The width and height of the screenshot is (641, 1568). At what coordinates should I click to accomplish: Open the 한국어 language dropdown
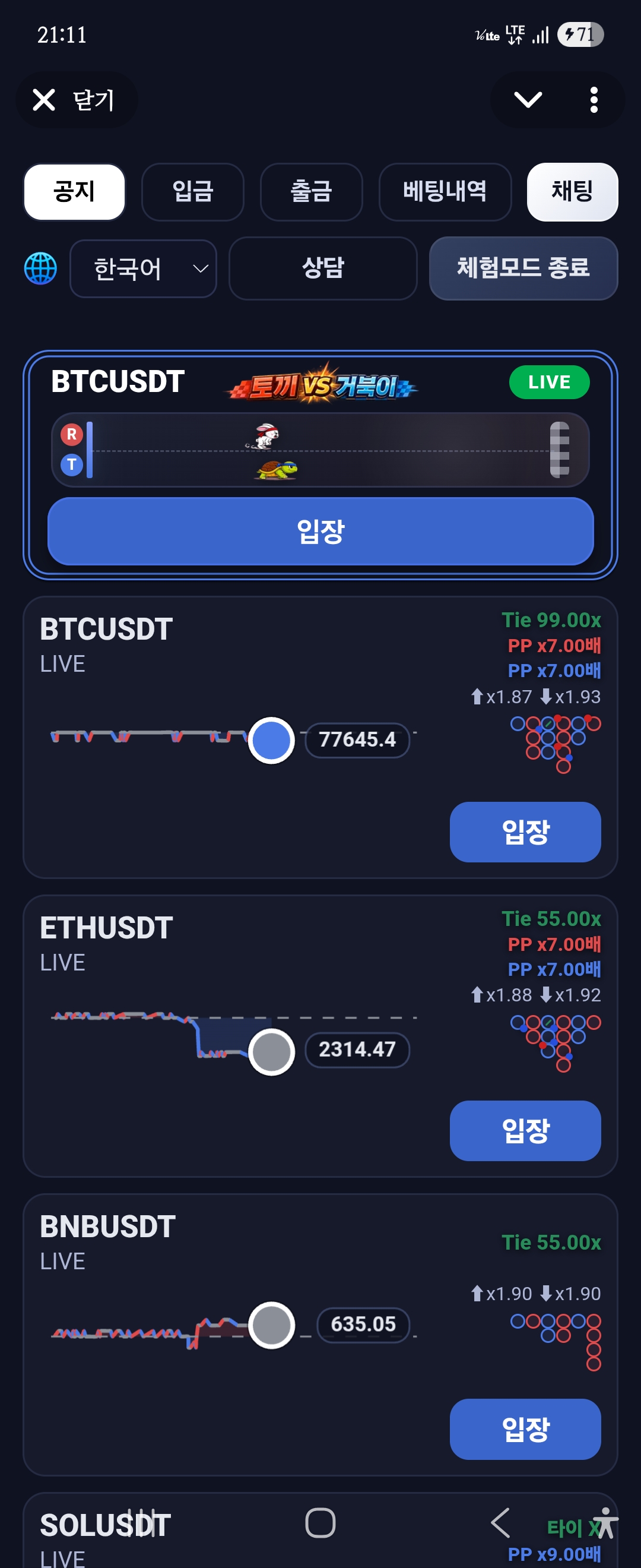click(x=143, y=268)
